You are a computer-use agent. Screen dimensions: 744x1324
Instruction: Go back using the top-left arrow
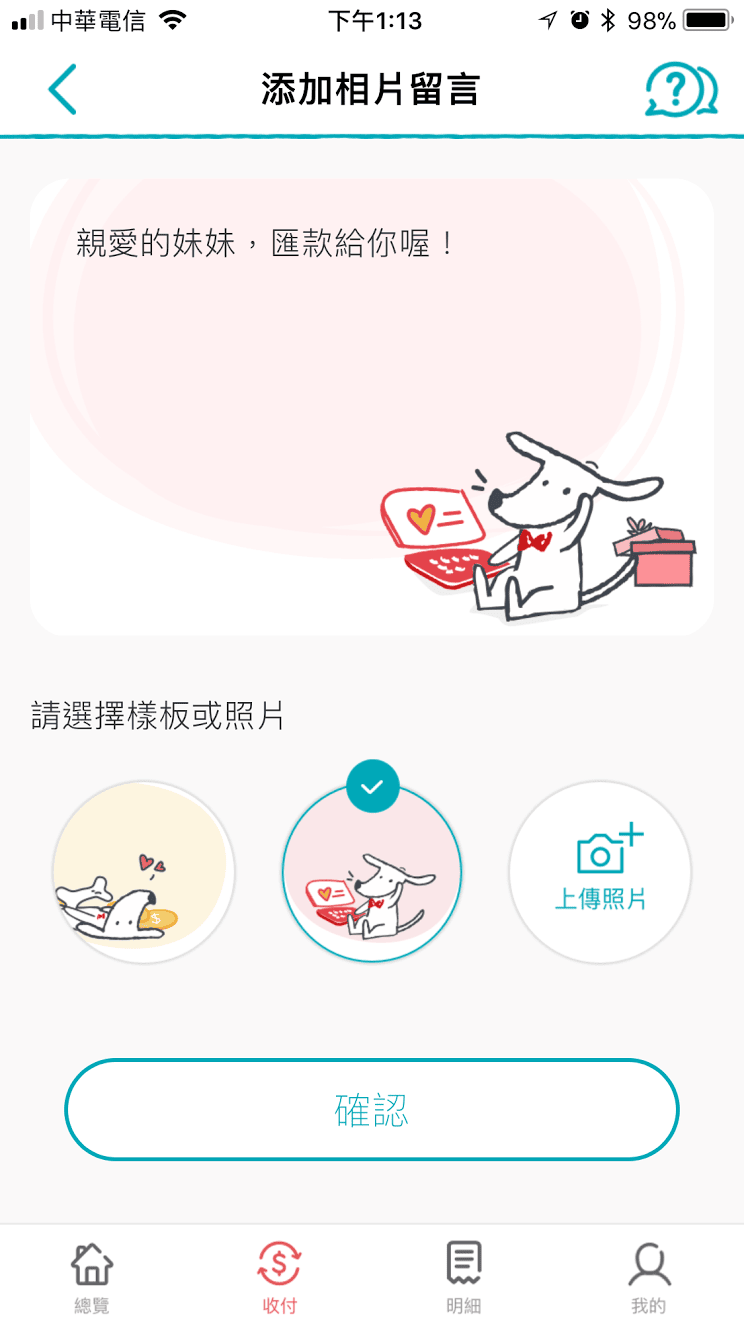(x=62, y=89)
